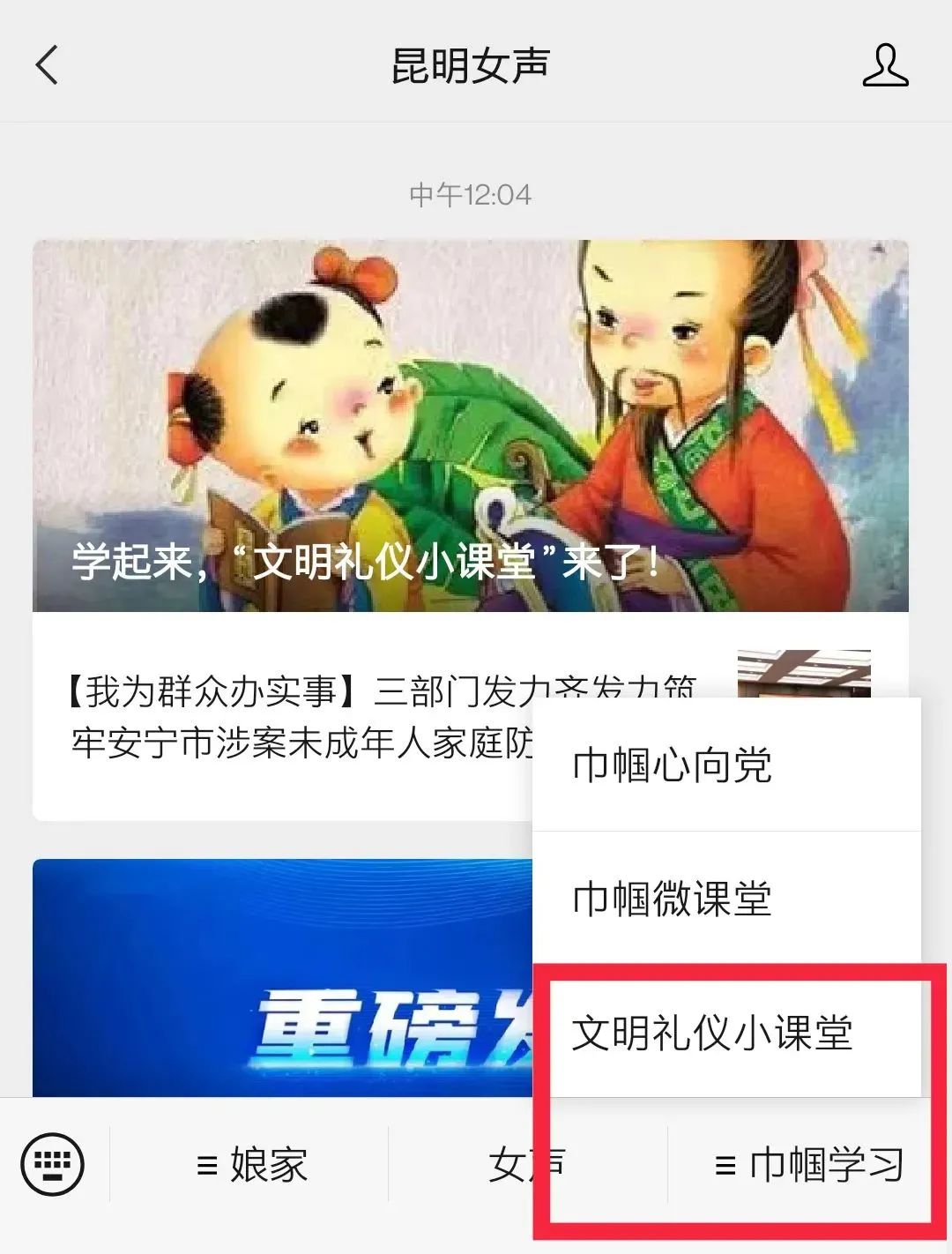The height and width of the screenshot is (1254, 952).
Task: Switch to keyboard input mode
Action: (53, 1165)
